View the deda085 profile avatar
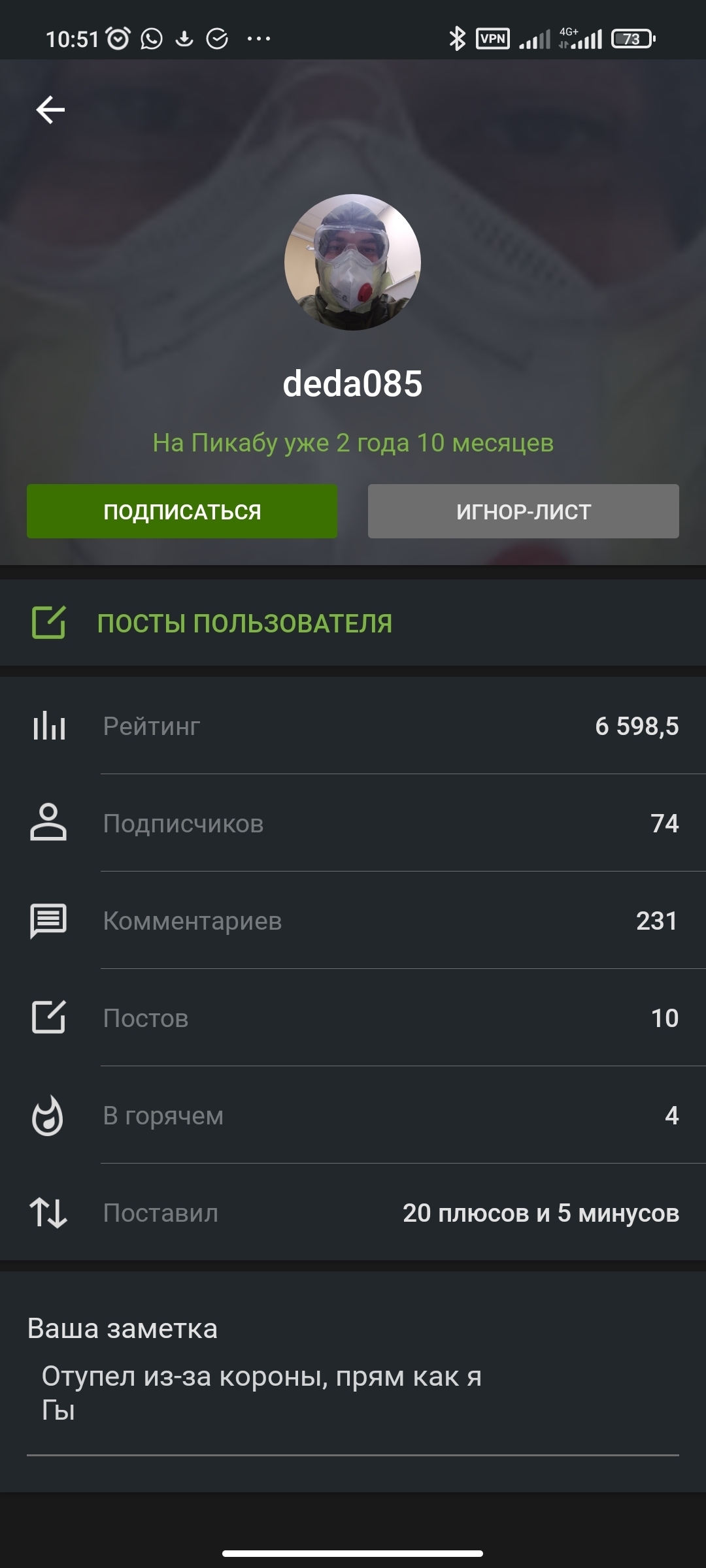Viewport: 706px width, 1568px height. (x=352, y=263)
